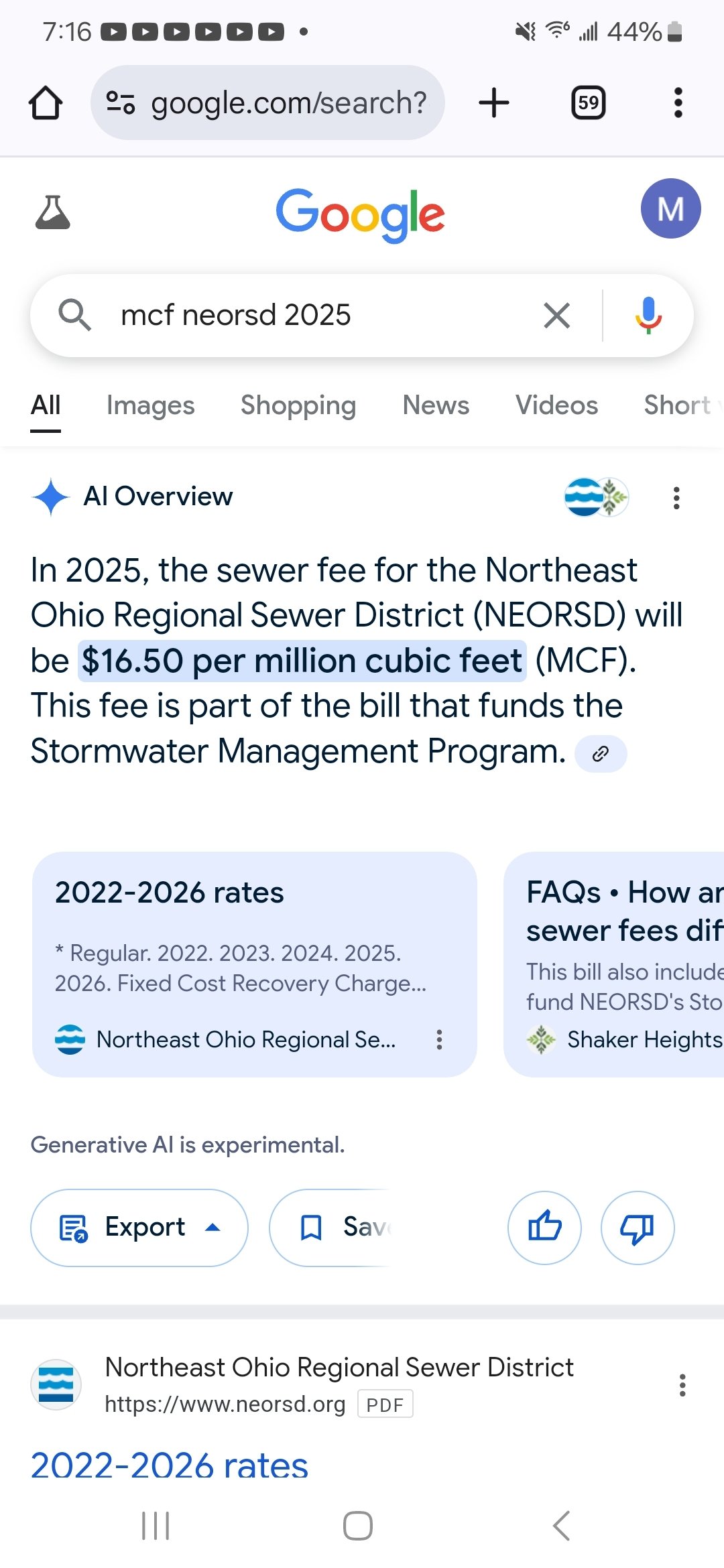Tap the system back button
This screenshot has height=1568, width=724.
tap(561, 1526)
